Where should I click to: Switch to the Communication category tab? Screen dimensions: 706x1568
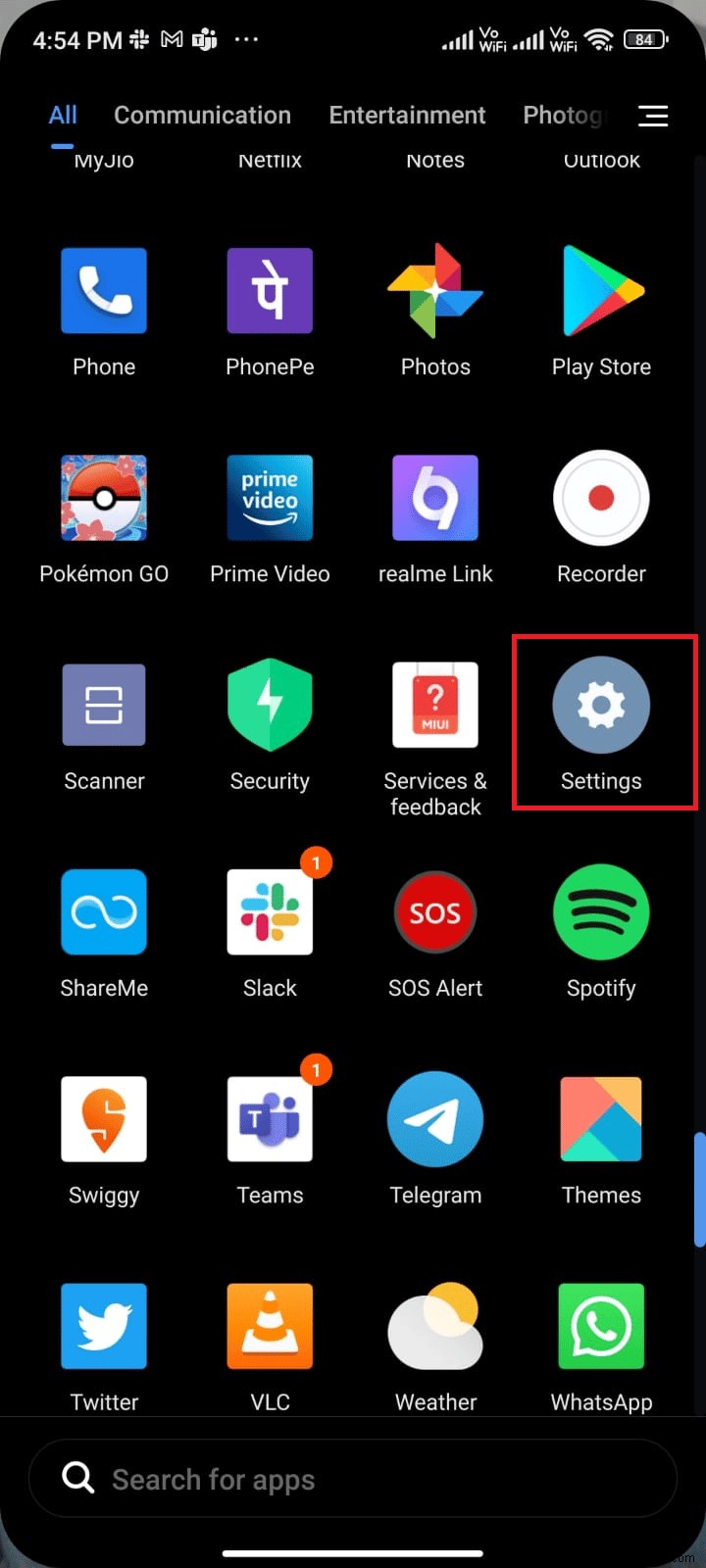point(202,115)
